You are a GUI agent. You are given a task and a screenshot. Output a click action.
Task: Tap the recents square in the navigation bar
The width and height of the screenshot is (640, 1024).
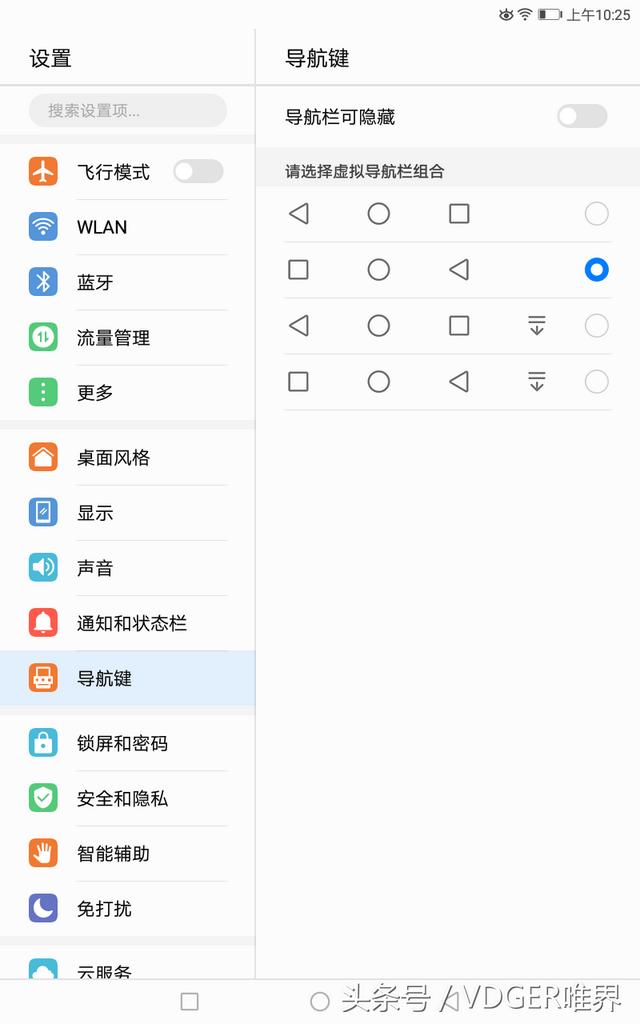[189, 1001]
